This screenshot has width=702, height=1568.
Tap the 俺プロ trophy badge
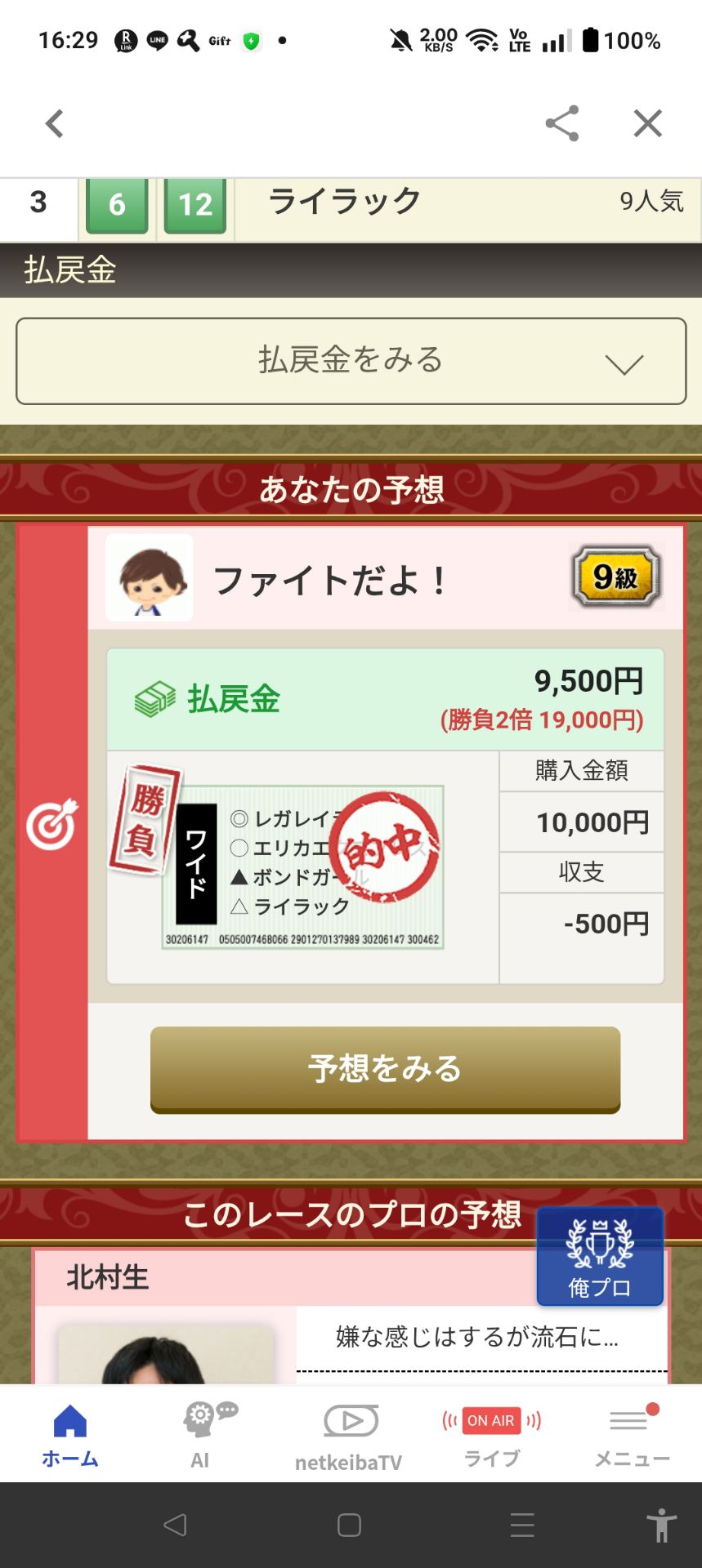tap(599, 1255)
